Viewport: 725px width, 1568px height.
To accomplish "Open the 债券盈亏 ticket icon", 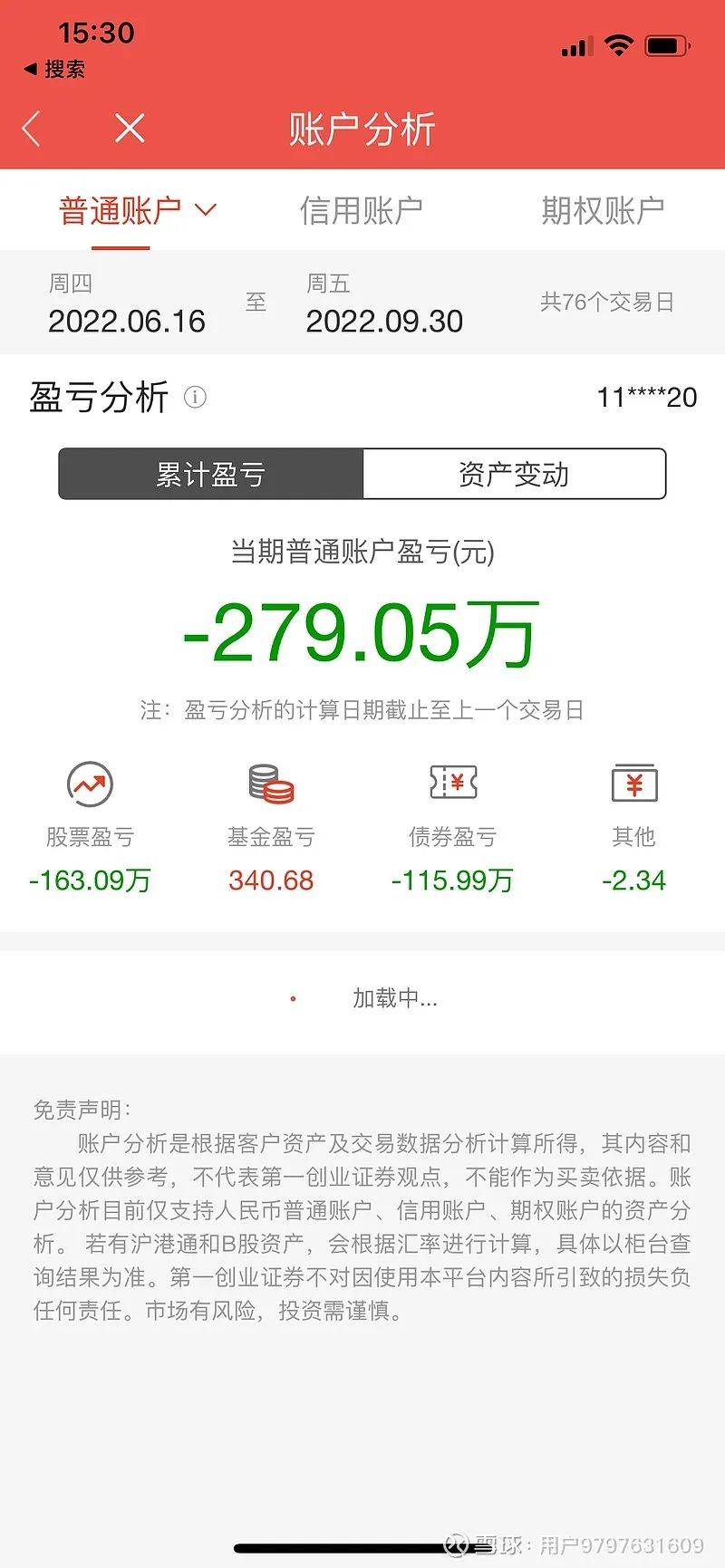I will [x=453, y=784].
